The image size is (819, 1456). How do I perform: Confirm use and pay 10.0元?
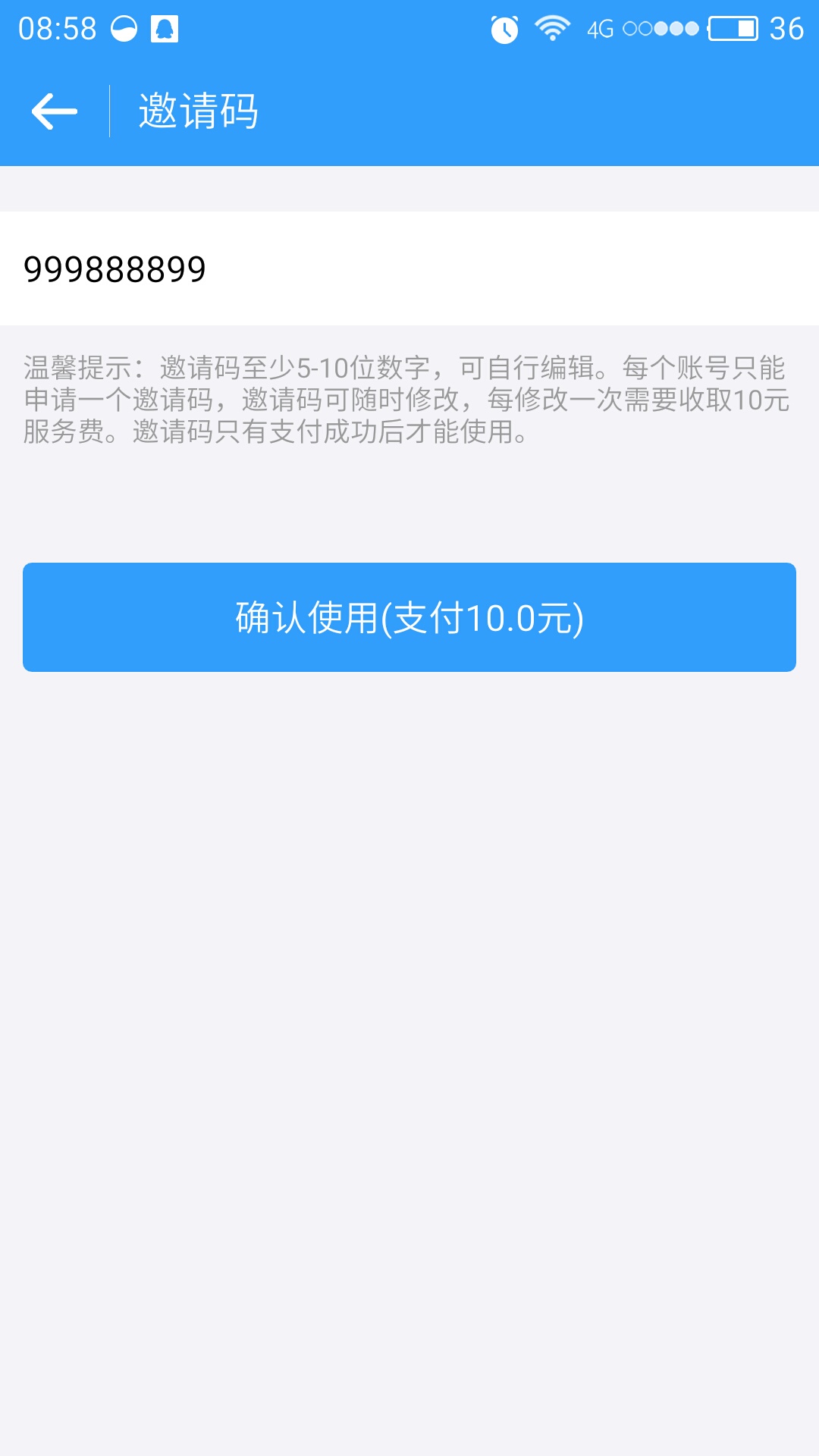coord(409,617)
